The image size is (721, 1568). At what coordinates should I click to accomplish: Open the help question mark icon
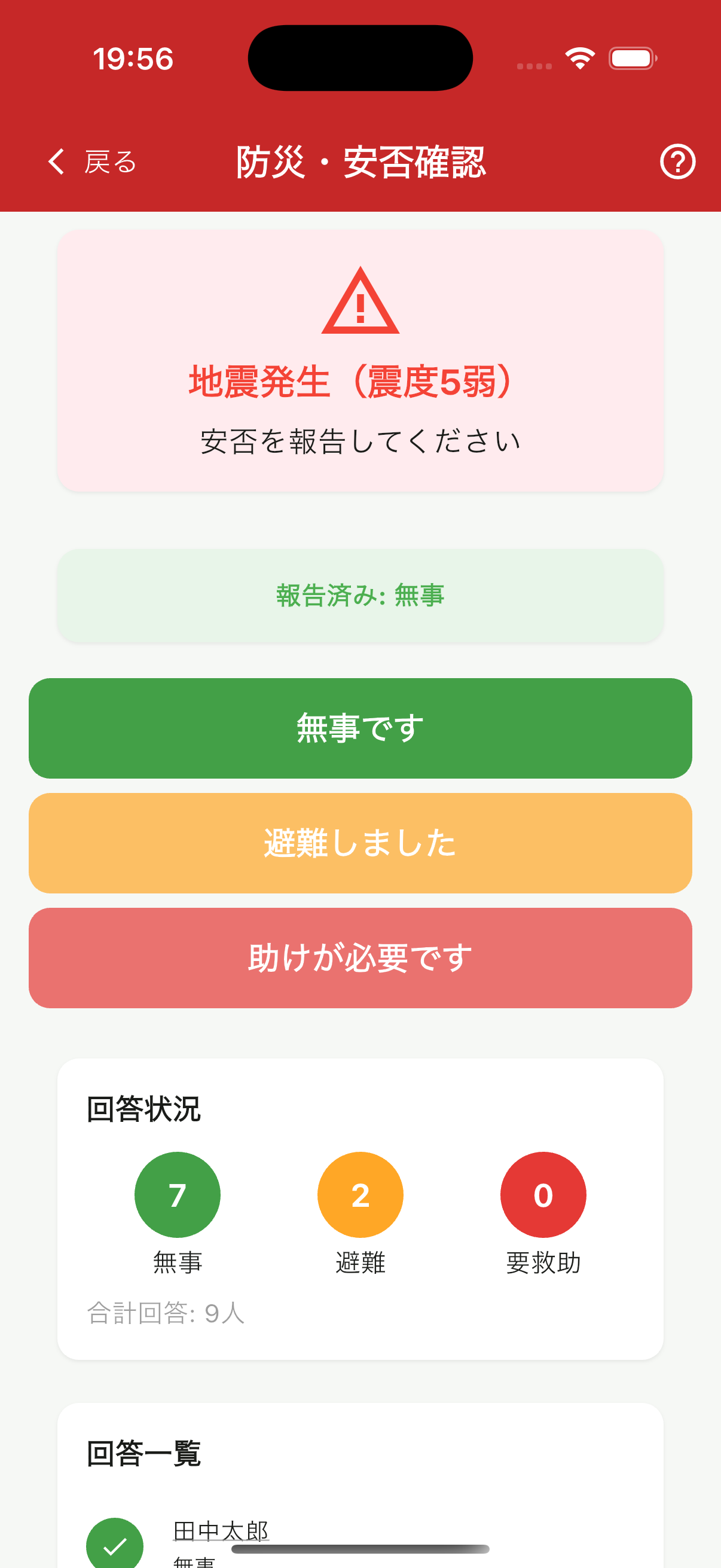(x=678, y=162)
